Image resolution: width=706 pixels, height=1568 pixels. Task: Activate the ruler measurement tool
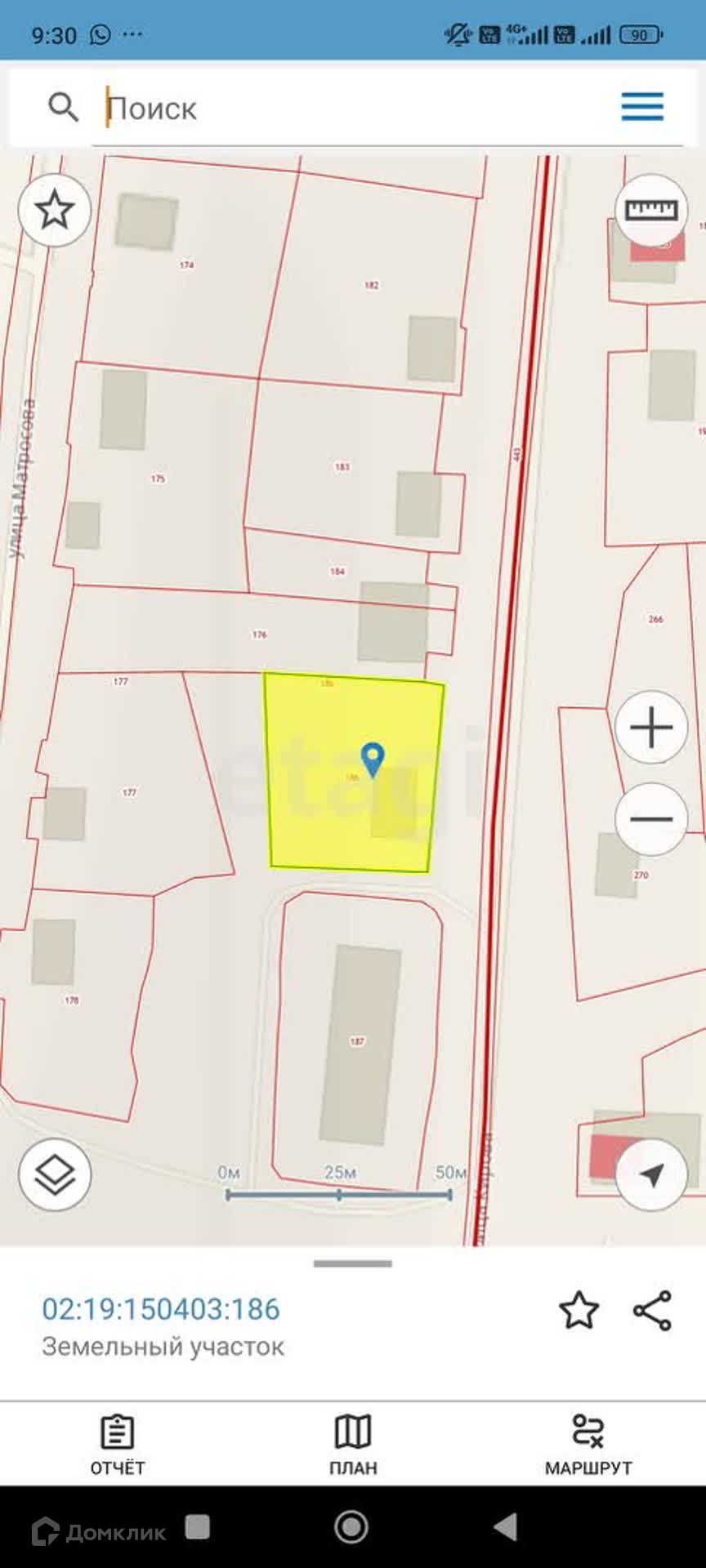651,211
